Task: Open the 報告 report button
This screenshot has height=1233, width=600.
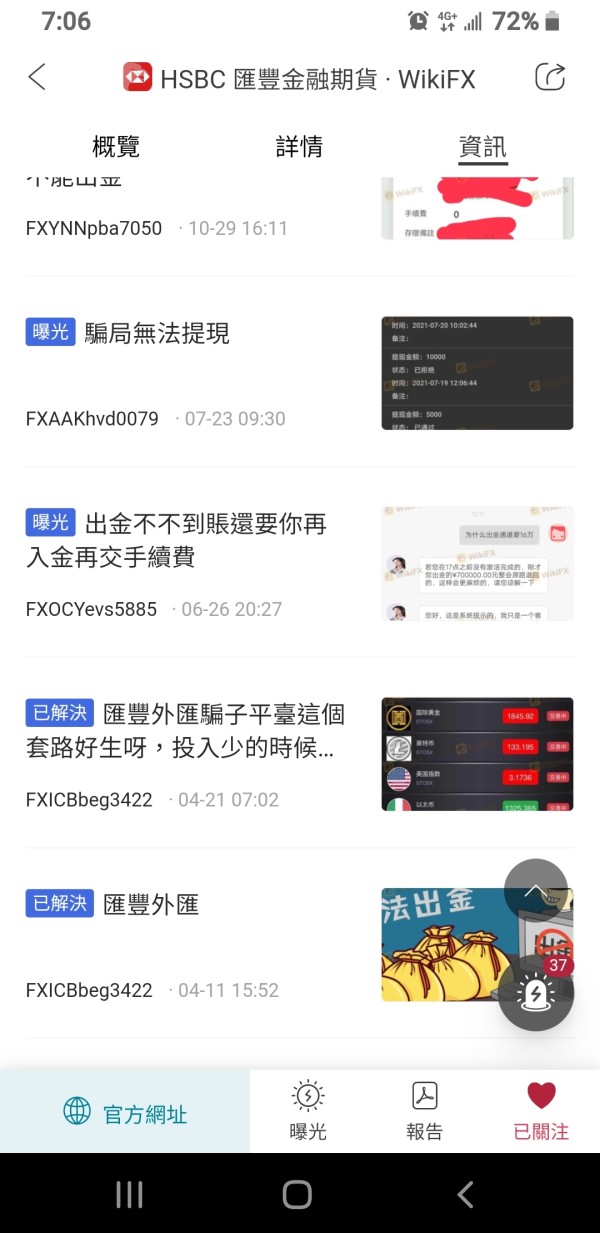Action: (x=425, y=1111)
